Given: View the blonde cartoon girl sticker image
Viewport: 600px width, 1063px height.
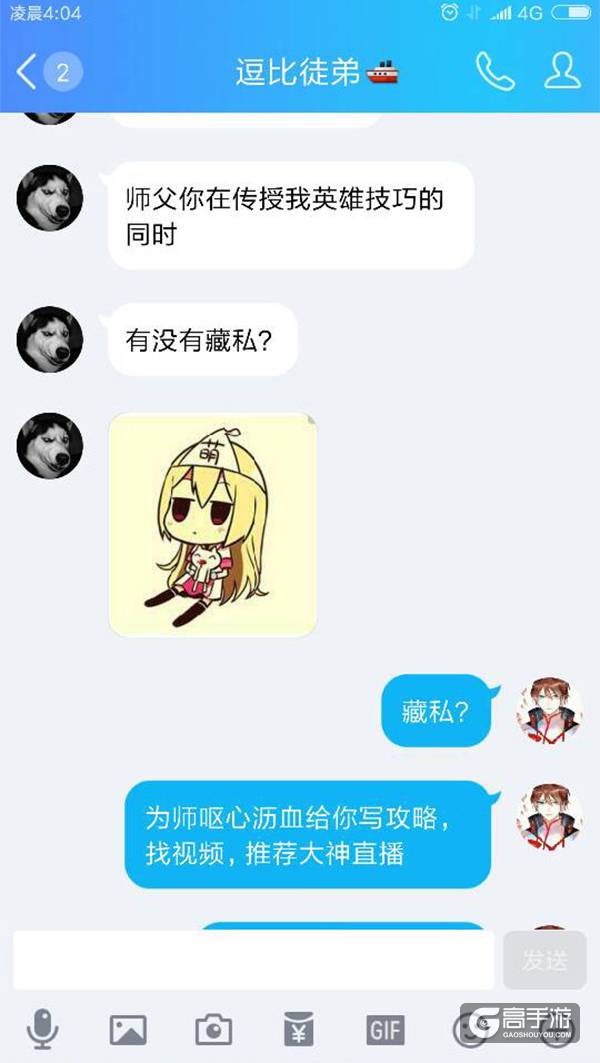Looking at the screenshot, I should click(x=213, y=525).
